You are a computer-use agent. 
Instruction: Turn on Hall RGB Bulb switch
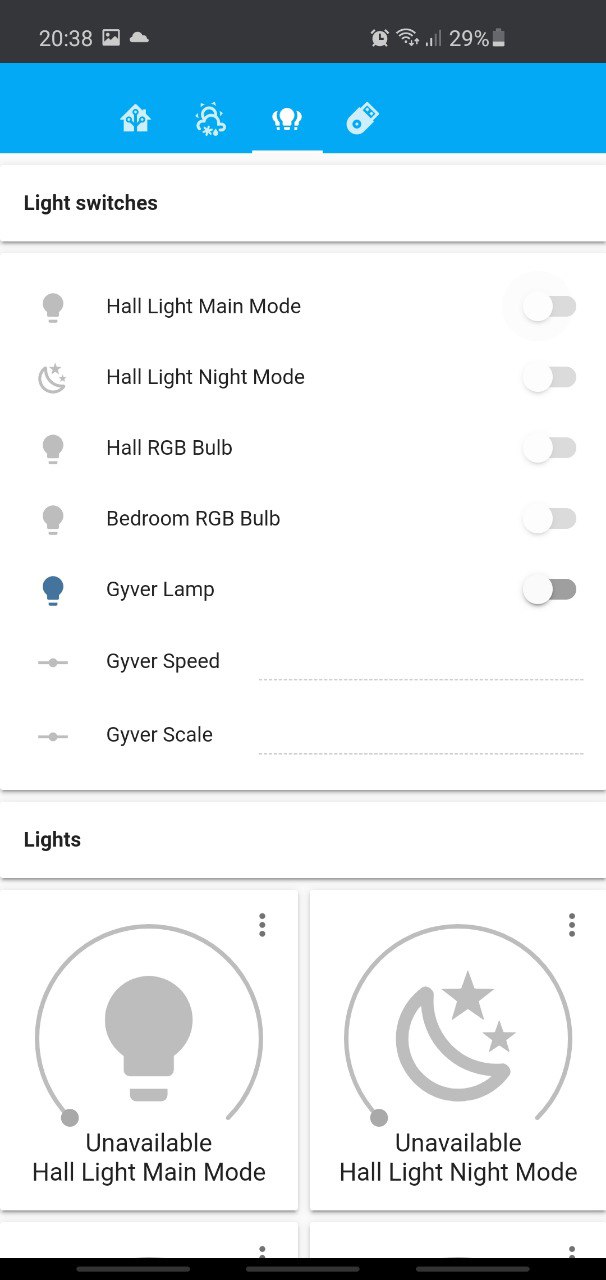point(549,448)
